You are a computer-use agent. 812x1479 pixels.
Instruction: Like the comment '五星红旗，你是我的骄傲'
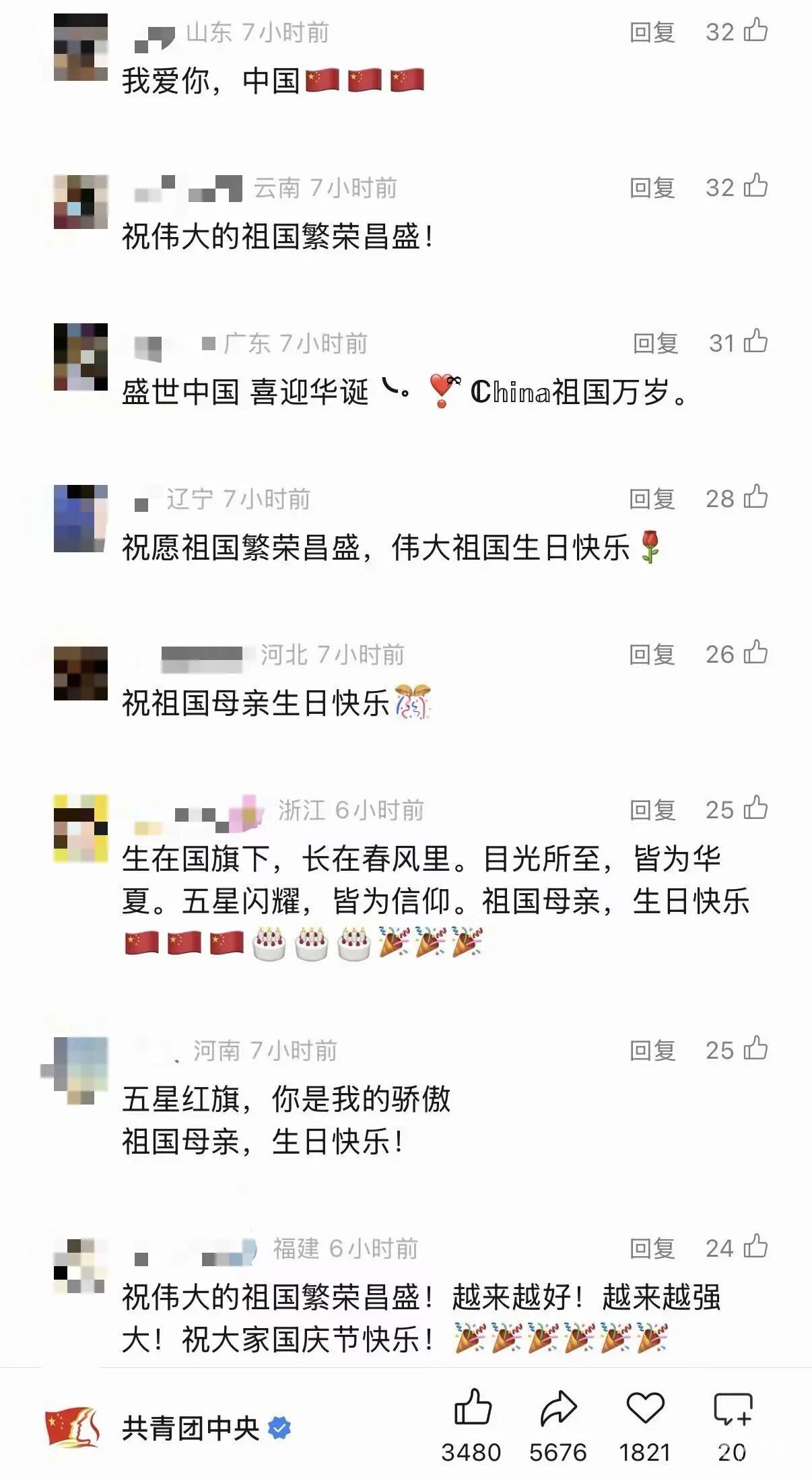755,1049
